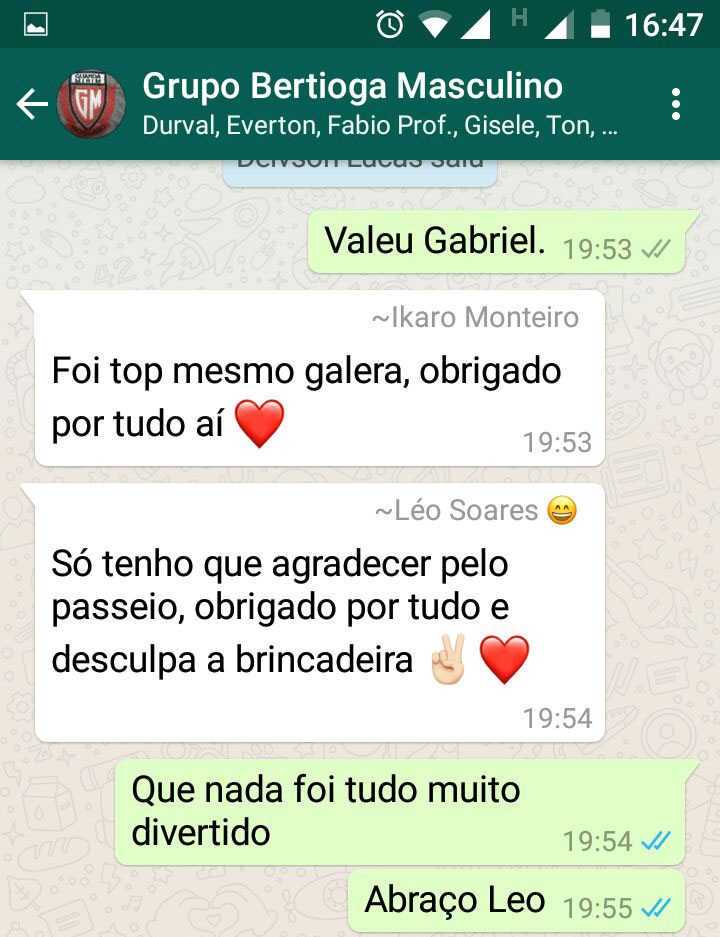The width and height of the screenshot is (720, 937).
Task: Open the Grupo Bertioga Masculino group picture
Action: (x=91, y=104)
